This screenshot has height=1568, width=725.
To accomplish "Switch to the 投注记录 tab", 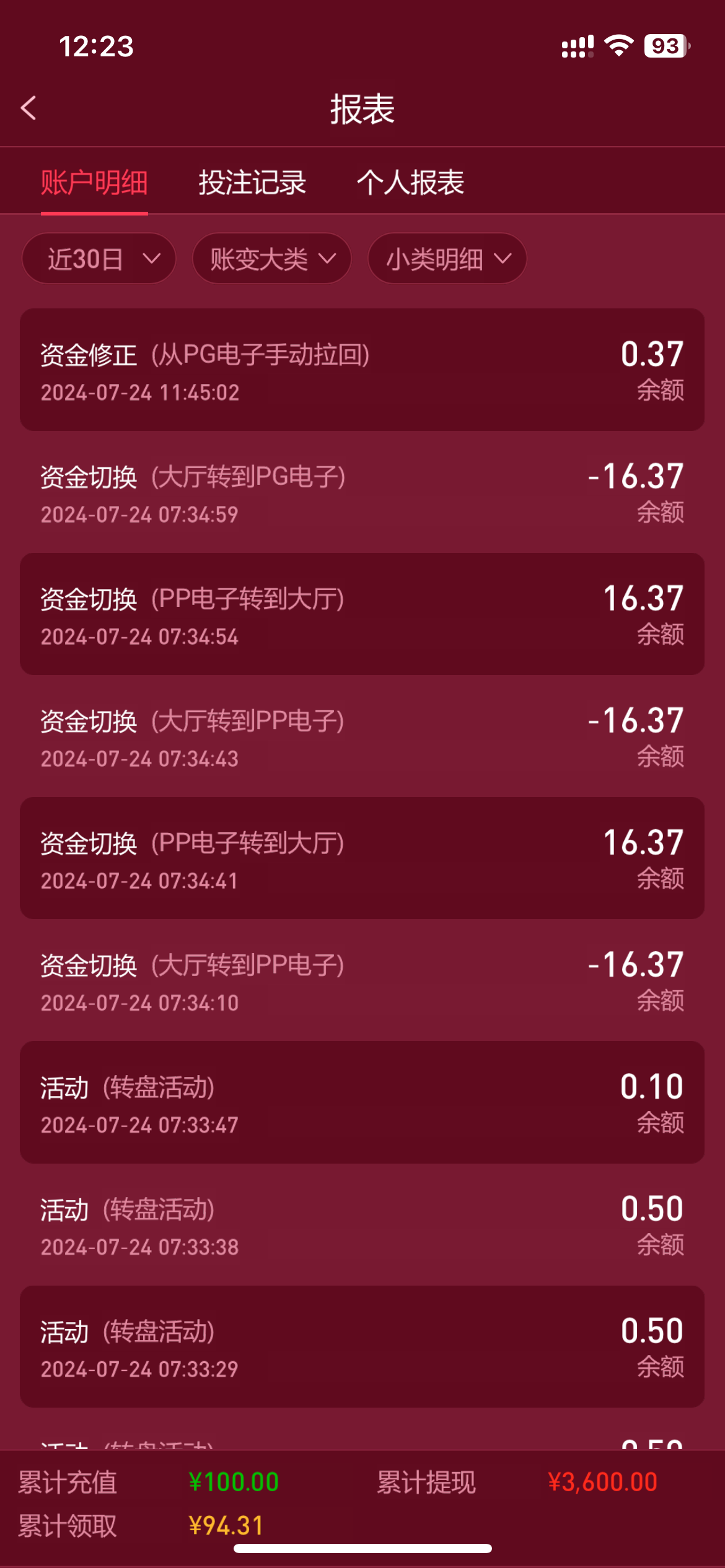I will click(252, 183).
